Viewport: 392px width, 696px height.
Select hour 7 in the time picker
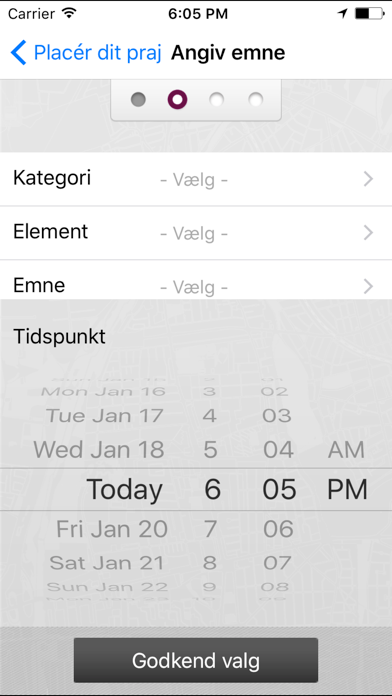[x=210, y=529]
